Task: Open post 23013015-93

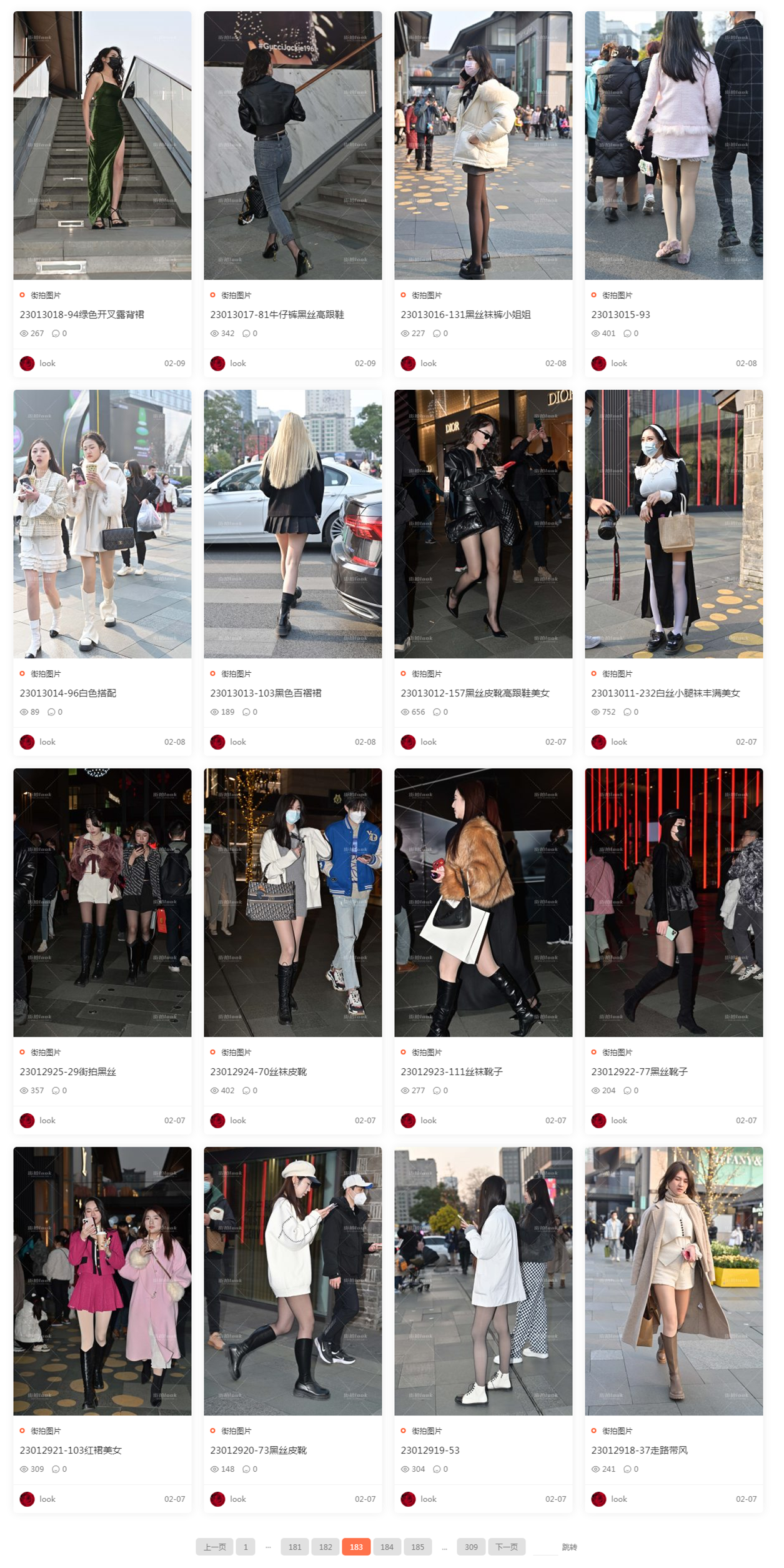Action: [620, 314]
